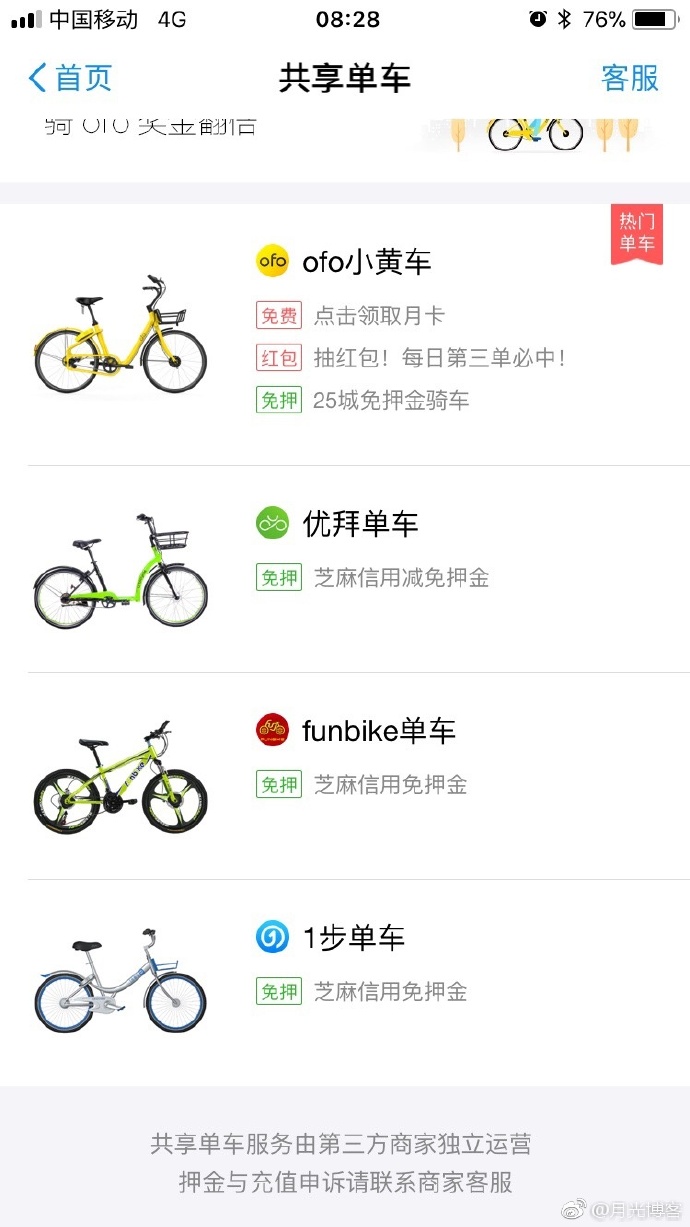This screenshot has width=690, height=1227.
Task: Open funbike单车 bike service
Action: [x=378, y=731]
